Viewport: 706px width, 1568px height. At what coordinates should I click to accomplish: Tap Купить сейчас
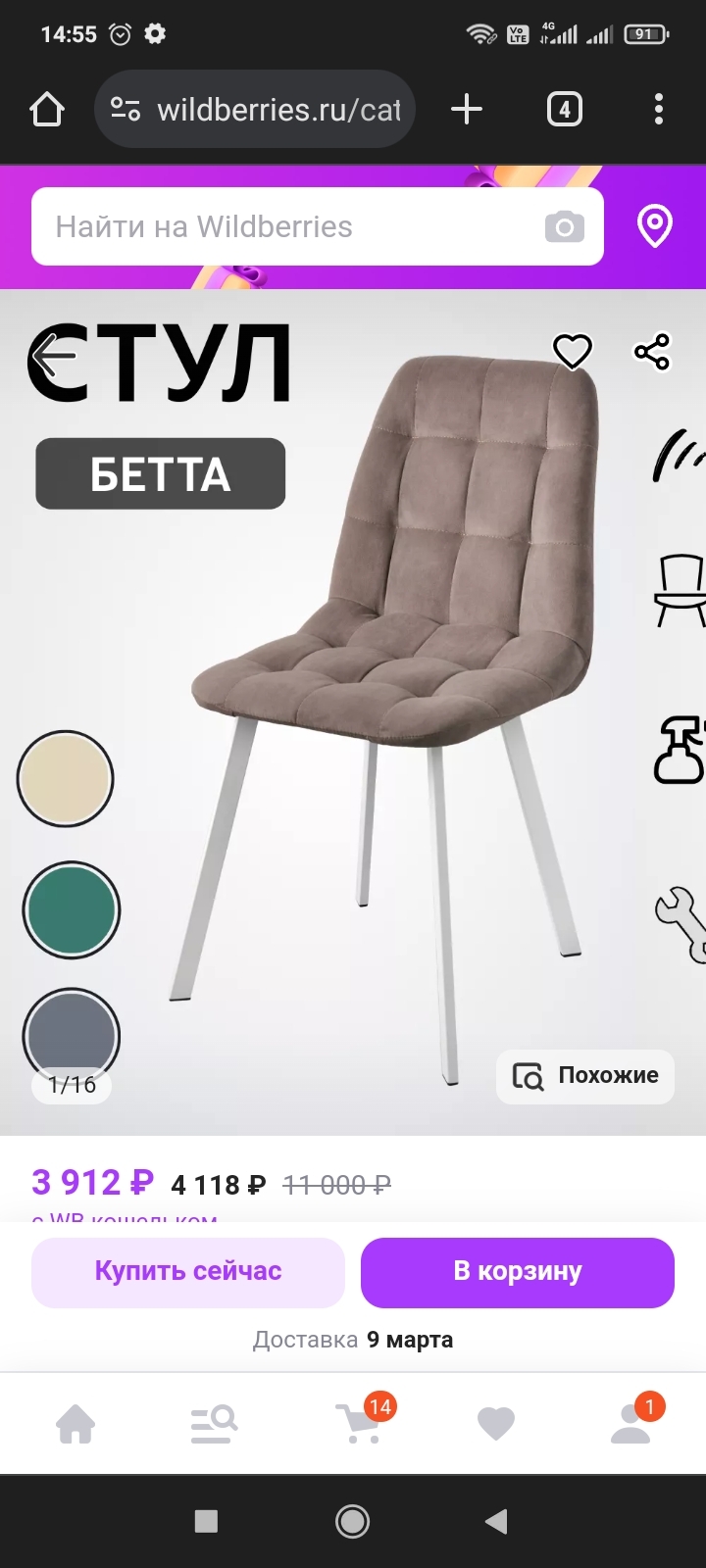pyautogui.click(x=188, y=1272)
